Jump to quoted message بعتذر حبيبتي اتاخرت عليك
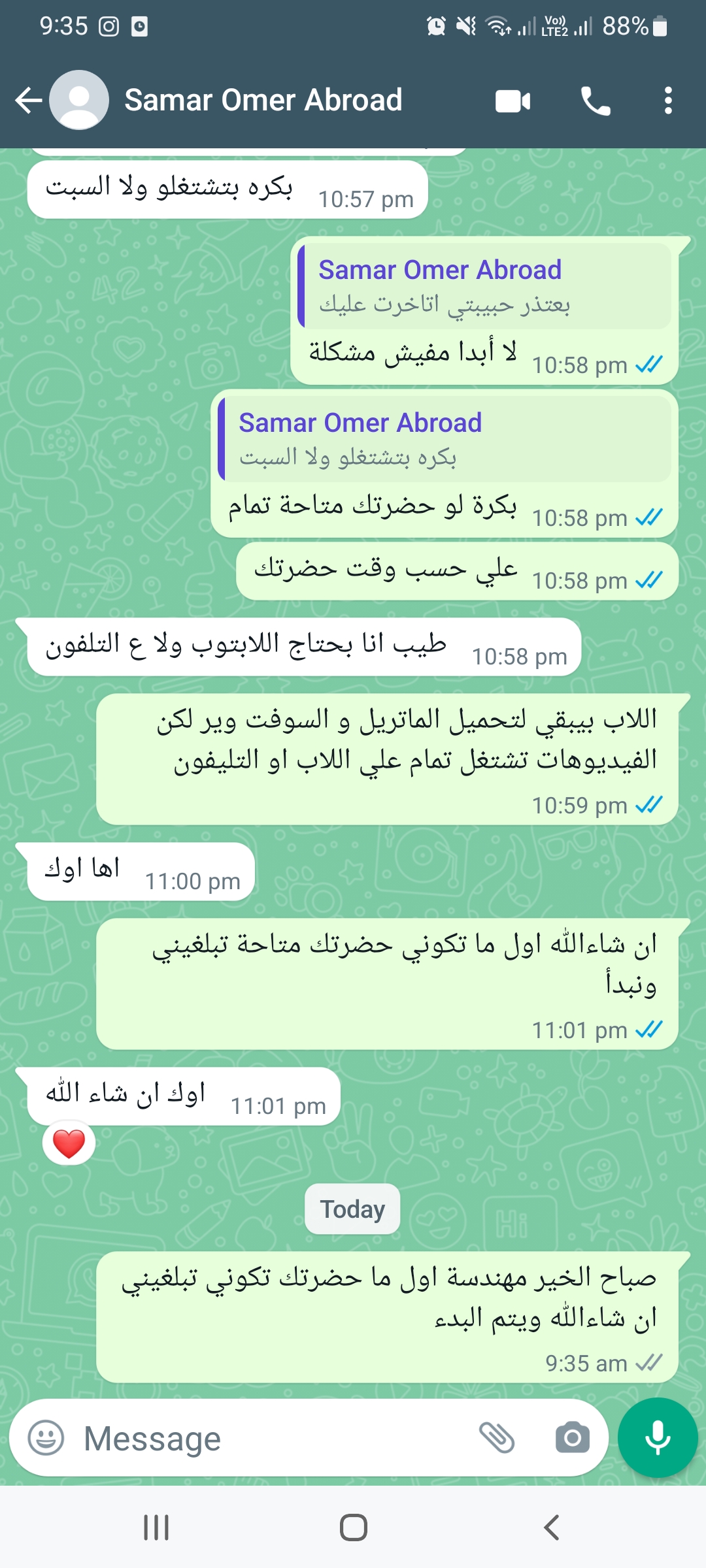Image resolution: width=706 pixels, height=1568 pixels. (484, 286)
